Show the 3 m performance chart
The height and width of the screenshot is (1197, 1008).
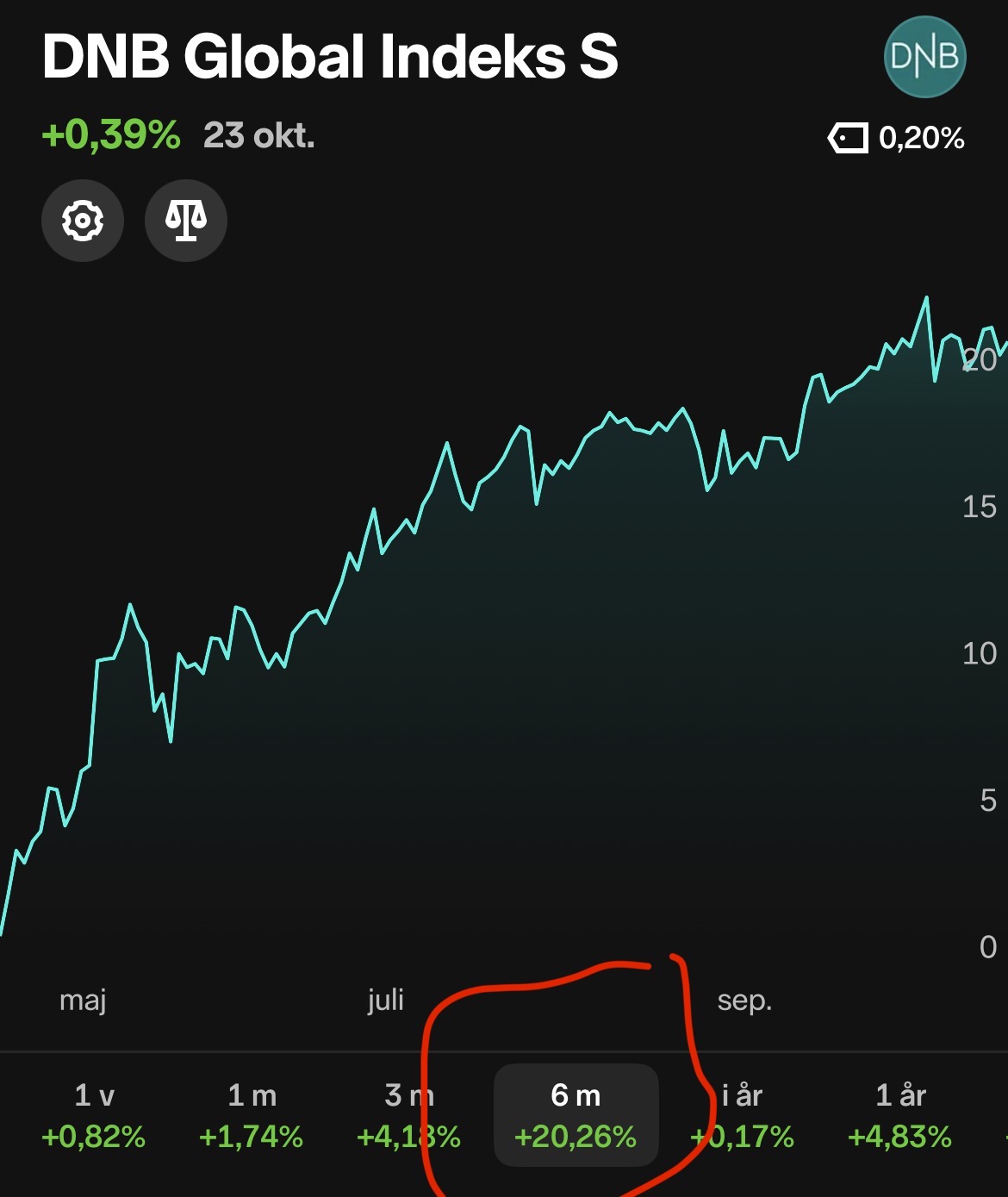tap(408, 1115)
